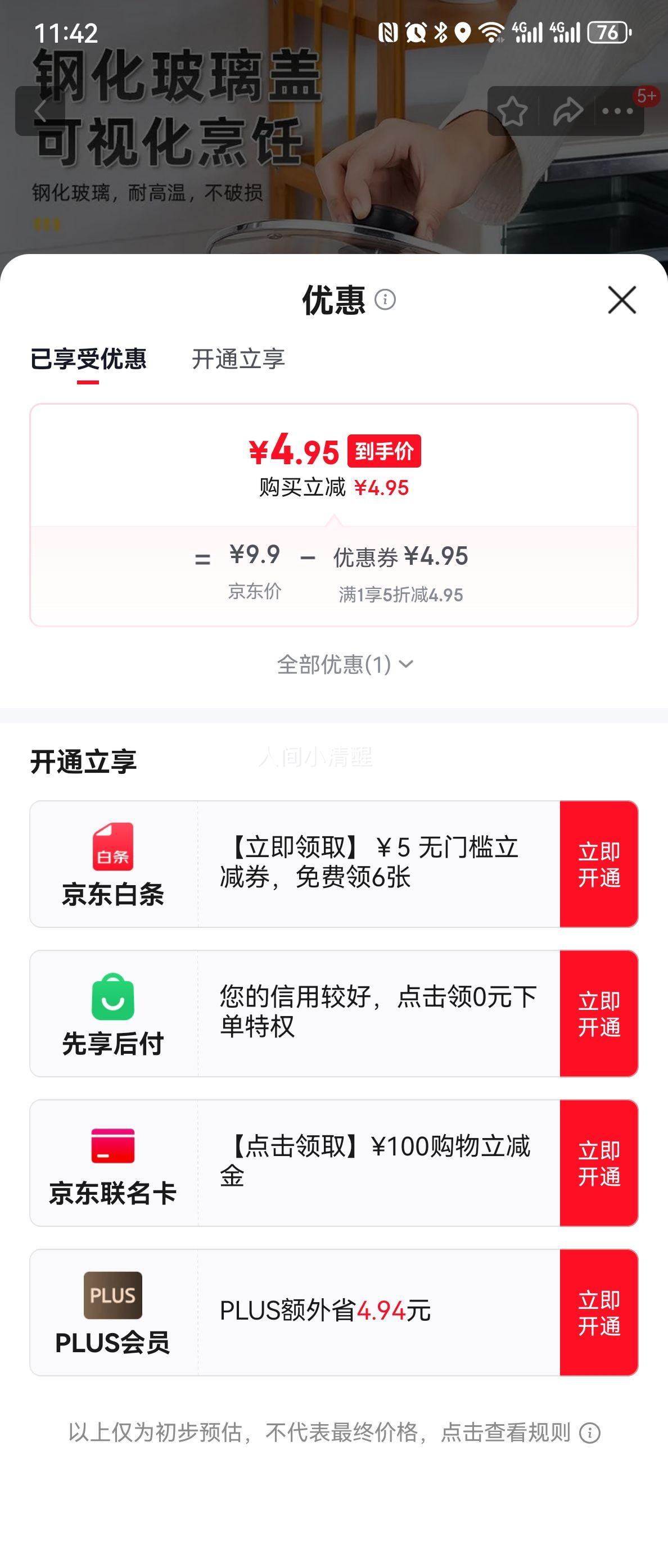Favorite the product using the star icon
This screenshot has width=668, height=1568.
(513, 110)
